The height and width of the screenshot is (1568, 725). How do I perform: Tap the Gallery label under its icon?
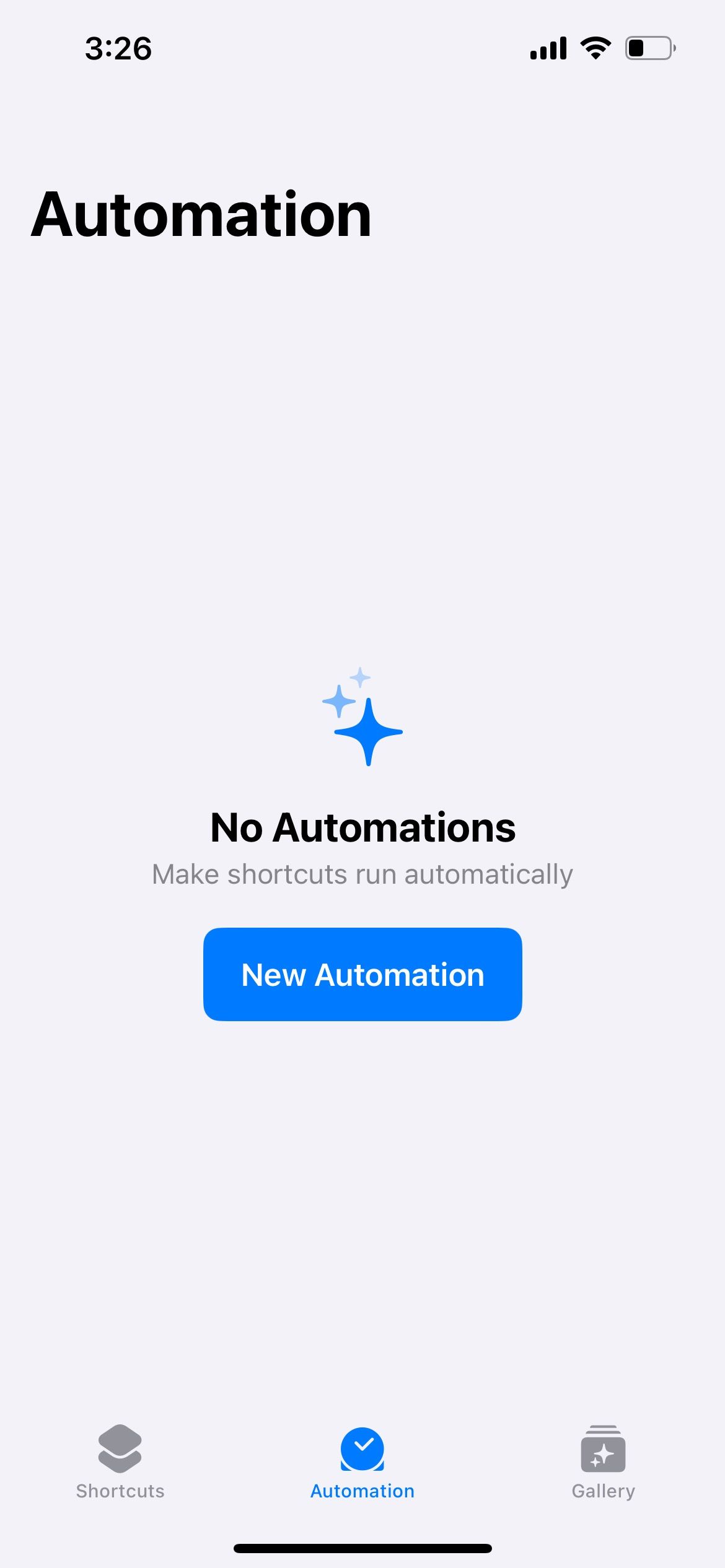[604, 1491]
